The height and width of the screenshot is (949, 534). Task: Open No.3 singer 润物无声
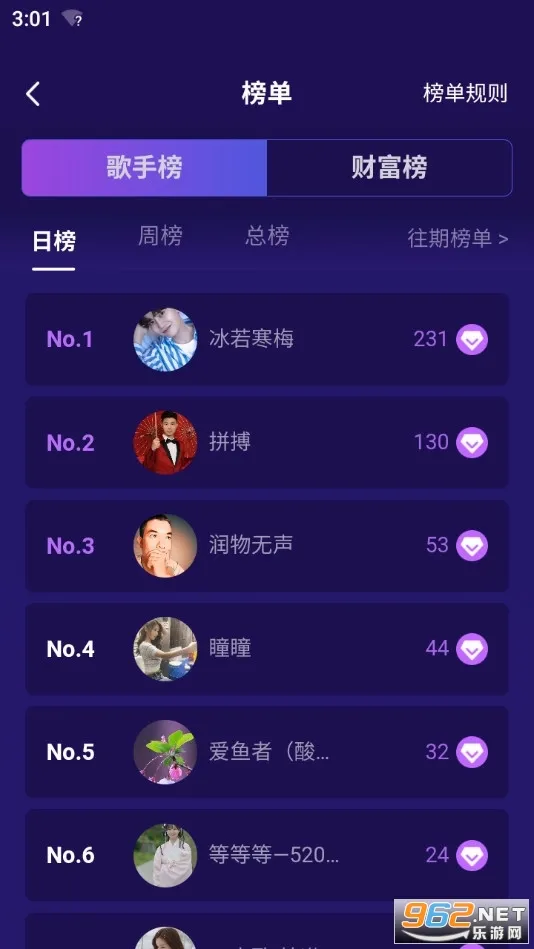click(267, 546)
